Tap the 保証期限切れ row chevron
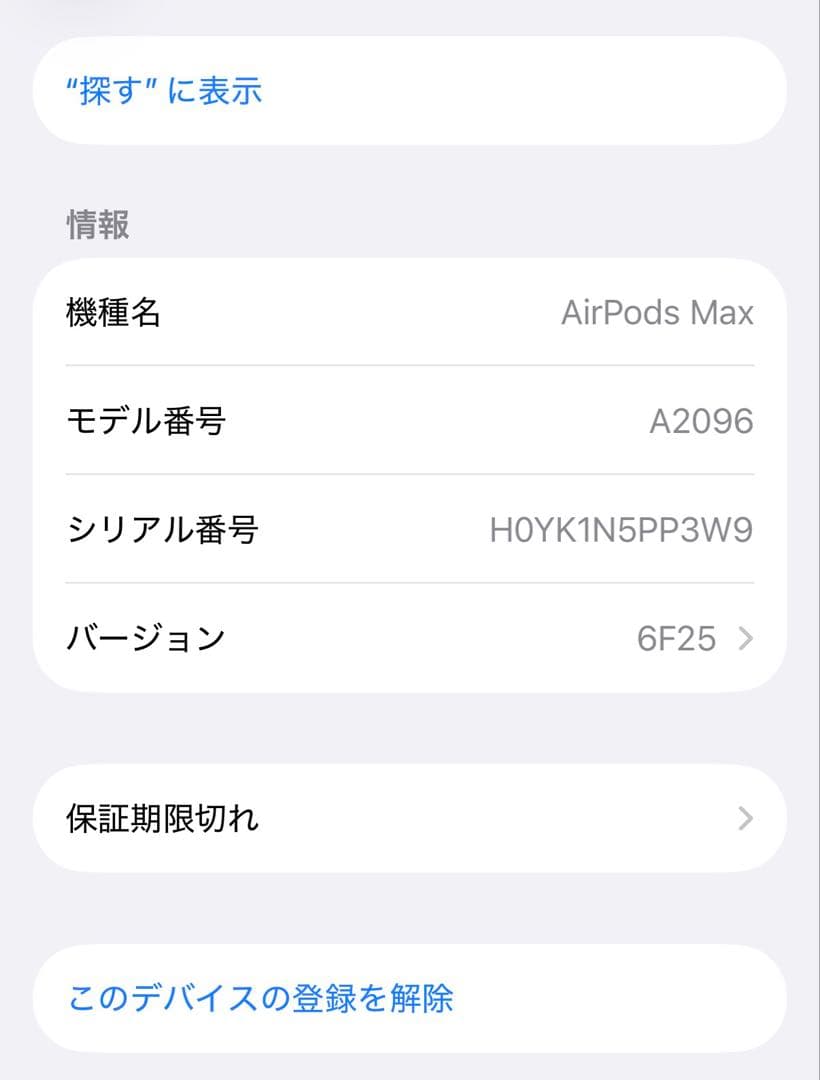Screen dimensions: 820x1080 pos(744,820)
